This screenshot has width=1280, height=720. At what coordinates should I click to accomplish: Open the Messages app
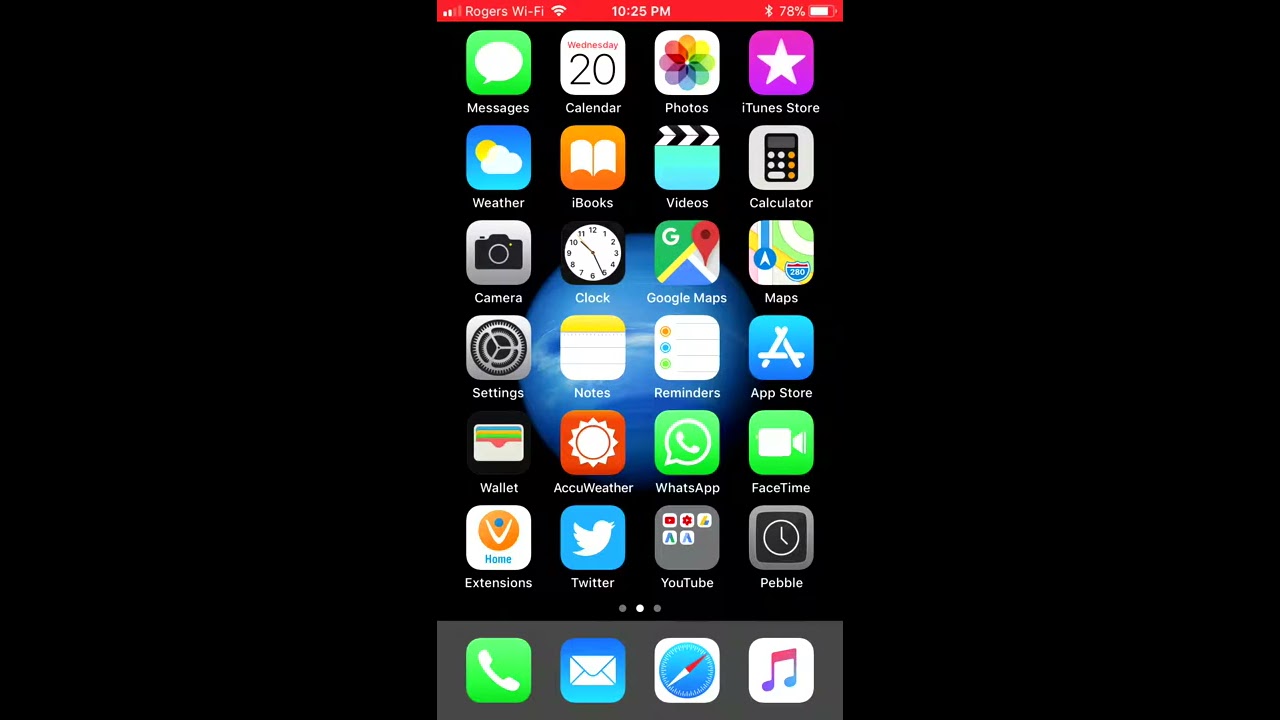(x=498, y=63)
